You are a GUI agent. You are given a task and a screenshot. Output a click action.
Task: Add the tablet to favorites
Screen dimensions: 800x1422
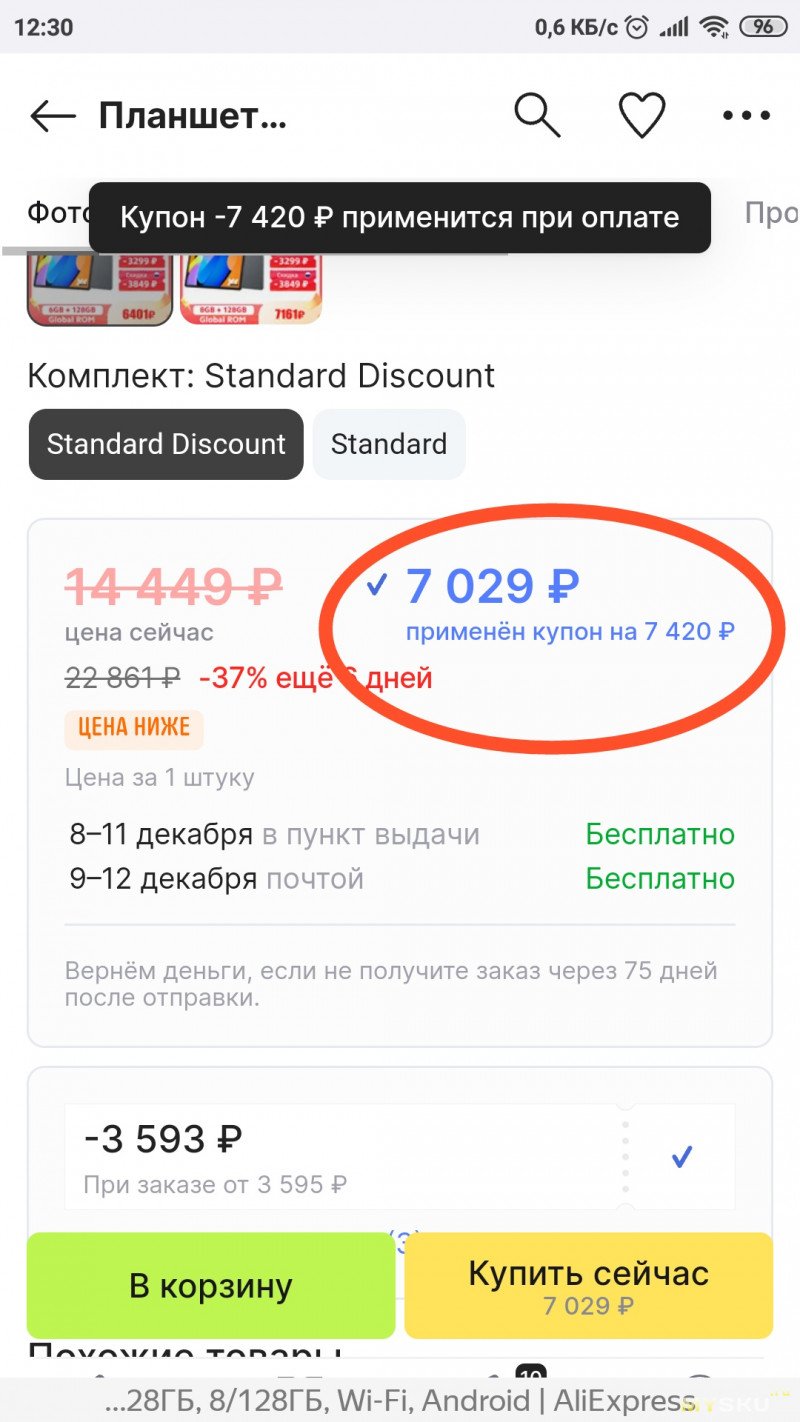(642, 116)
